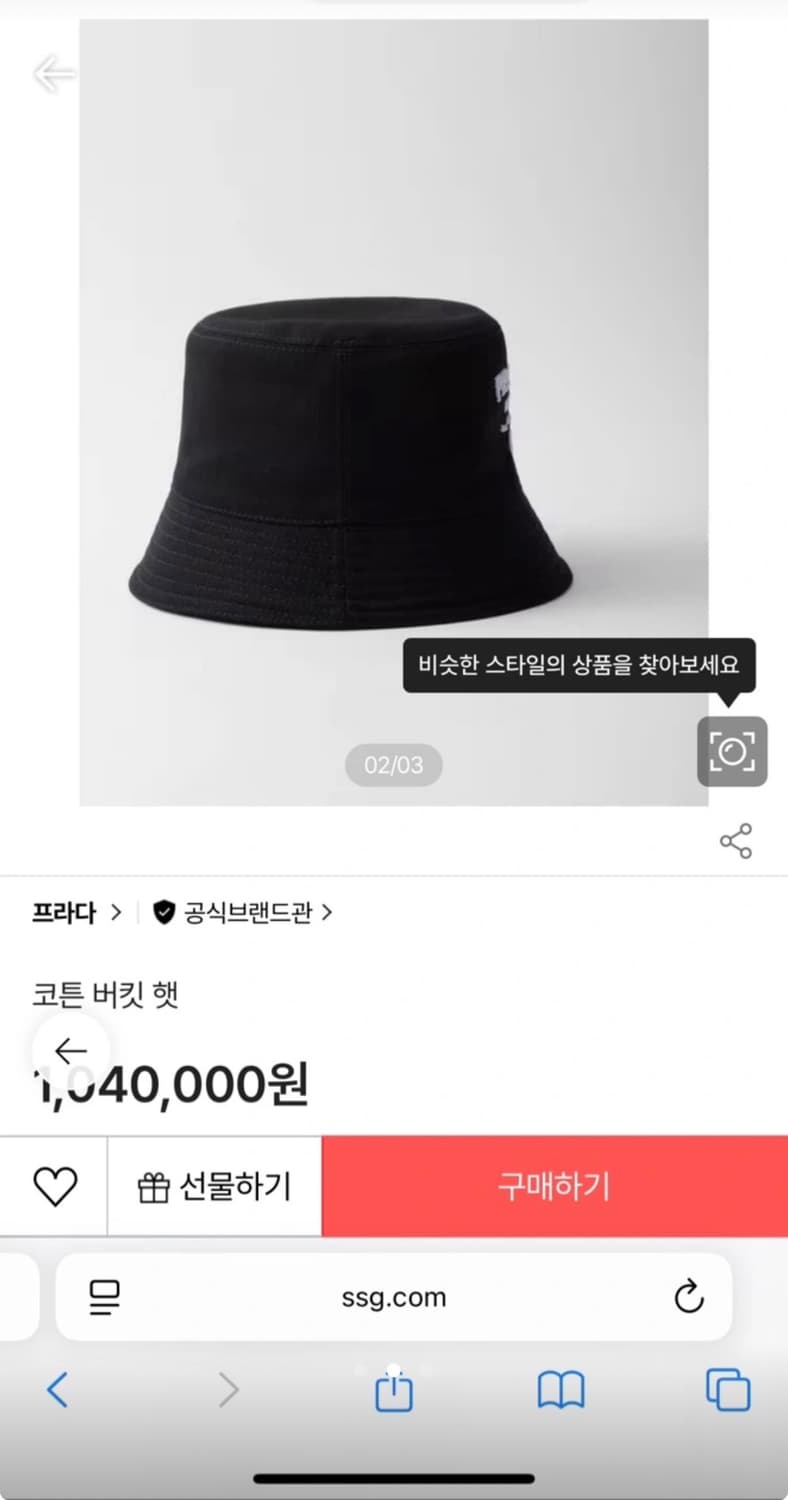The width and height of the screenshot is (788, 1500).
Task: Toggle the heart wishlist button
Action: click(53, 1185)
